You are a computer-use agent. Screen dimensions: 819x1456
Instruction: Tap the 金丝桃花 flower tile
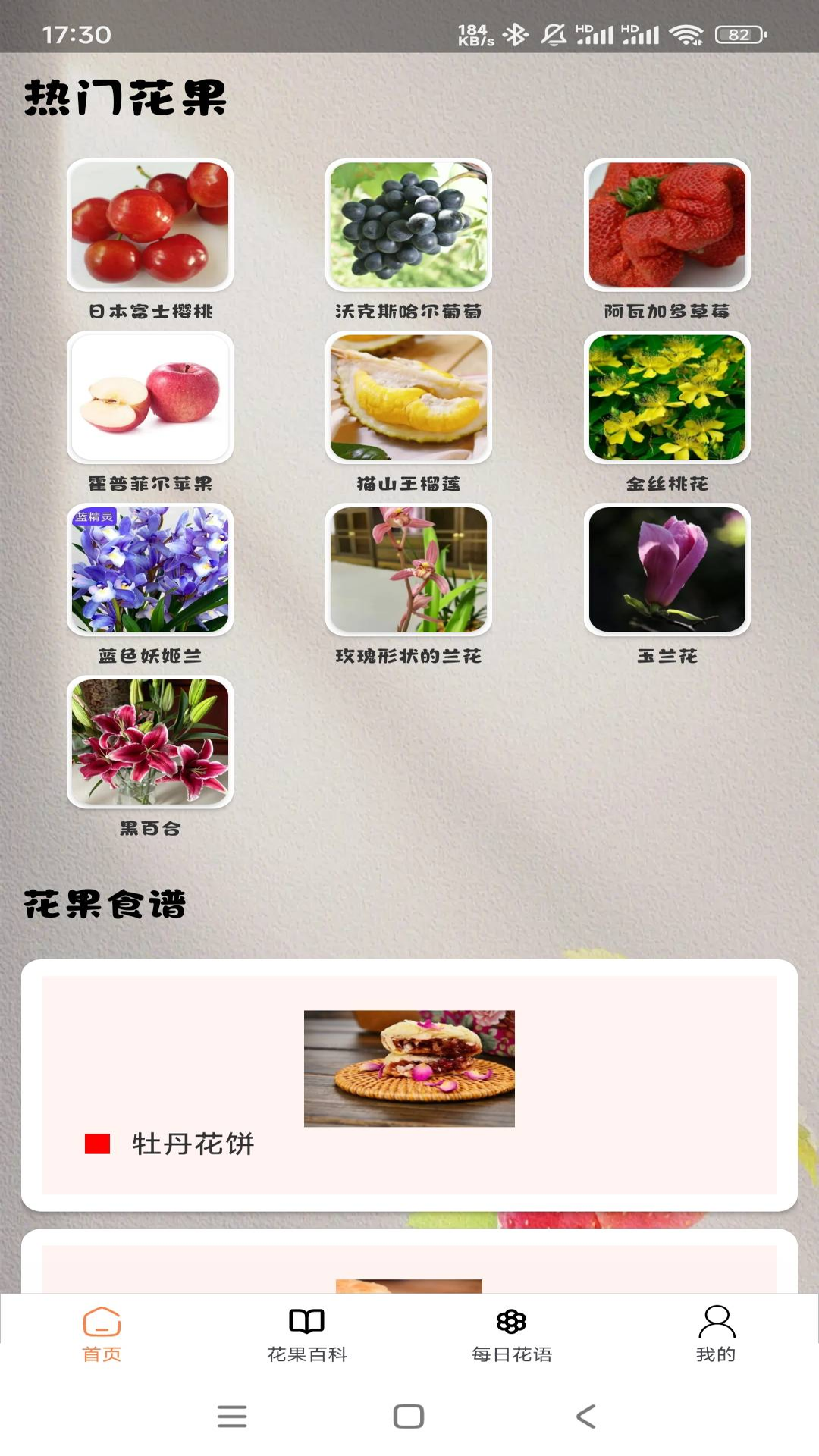click(667, 397)
